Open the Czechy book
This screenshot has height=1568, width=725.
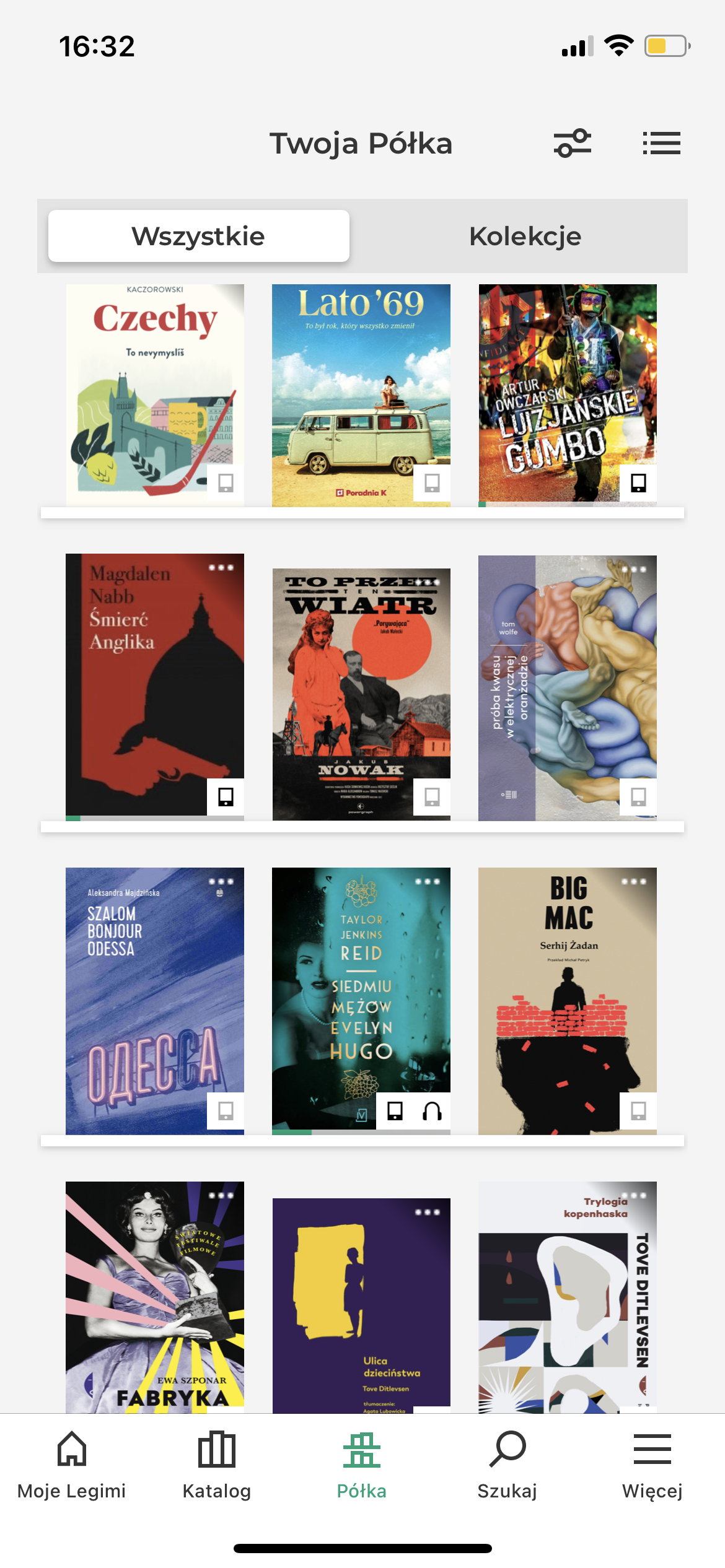(x=155, y=395)
